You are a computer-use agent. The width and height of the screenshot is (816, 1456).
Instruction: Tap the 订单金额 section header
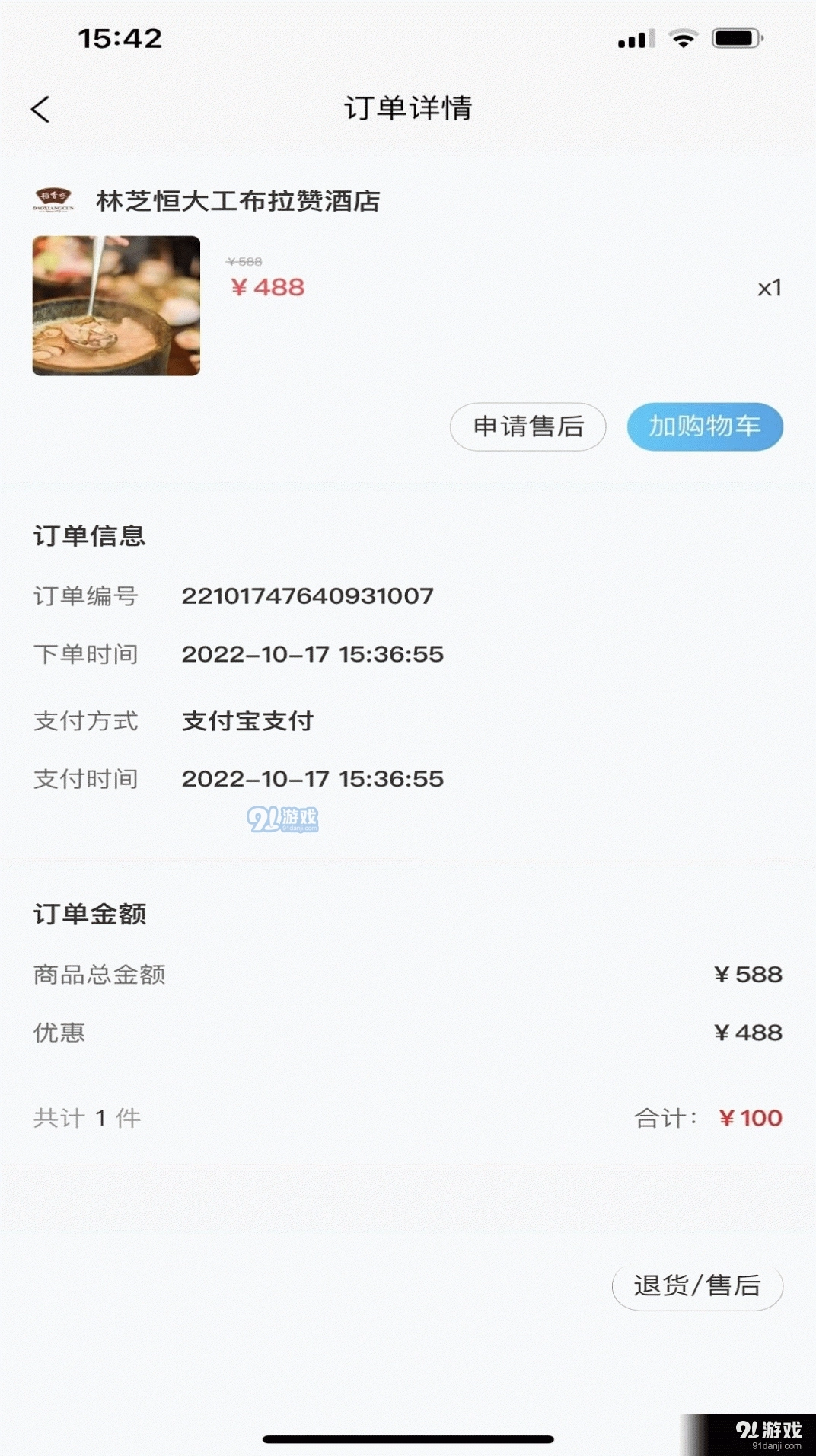point(91,914)
